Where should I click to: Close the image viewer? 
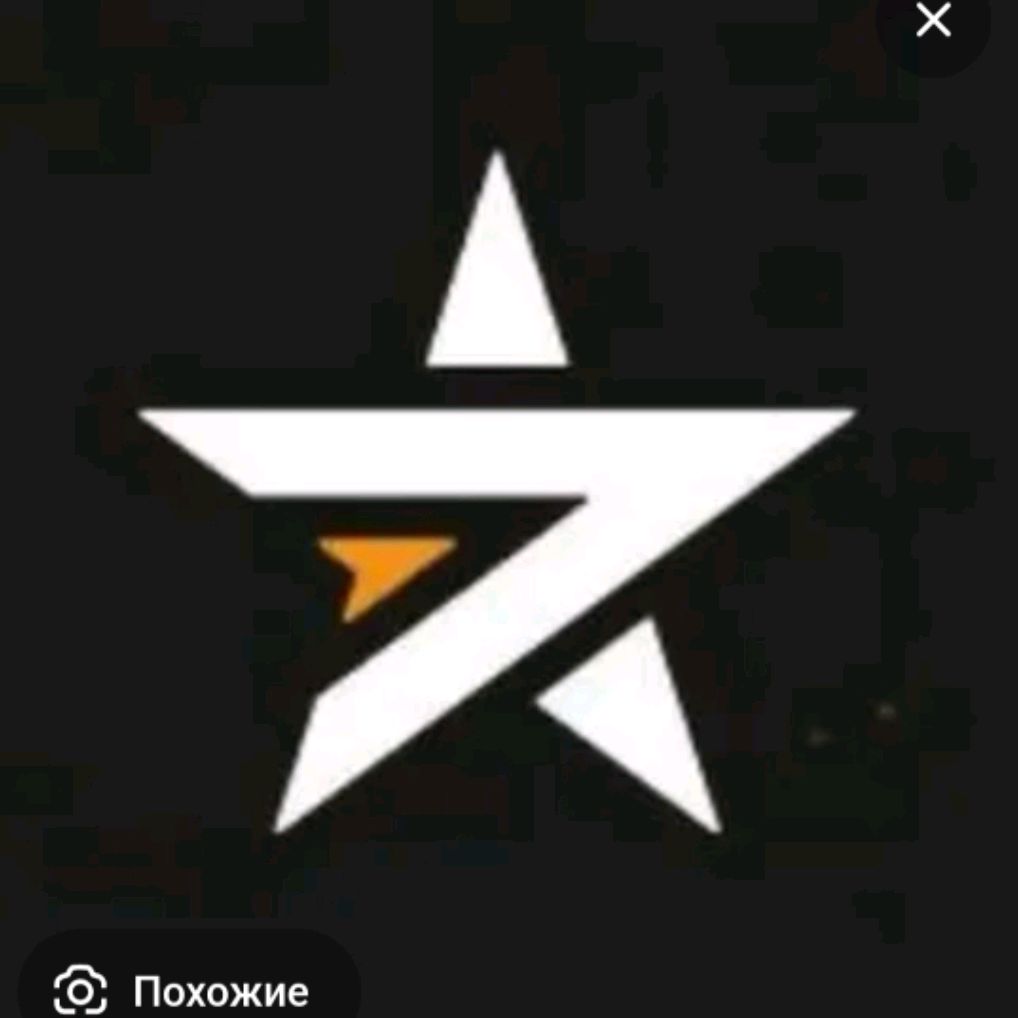click(x=933, y=22)
